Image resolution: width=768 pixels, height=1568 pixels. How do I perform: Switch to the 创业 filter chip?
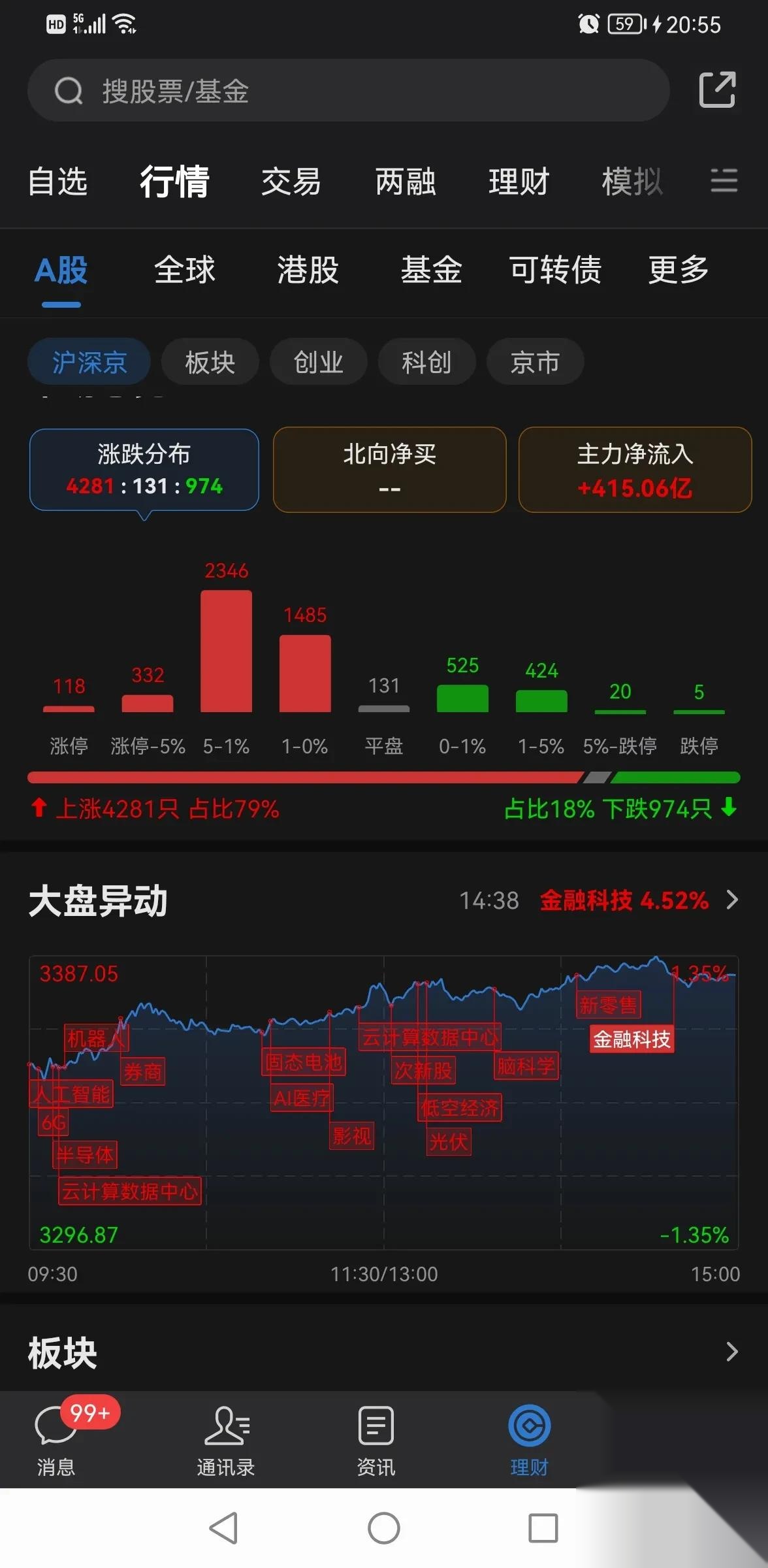click(x=318, y=361)
